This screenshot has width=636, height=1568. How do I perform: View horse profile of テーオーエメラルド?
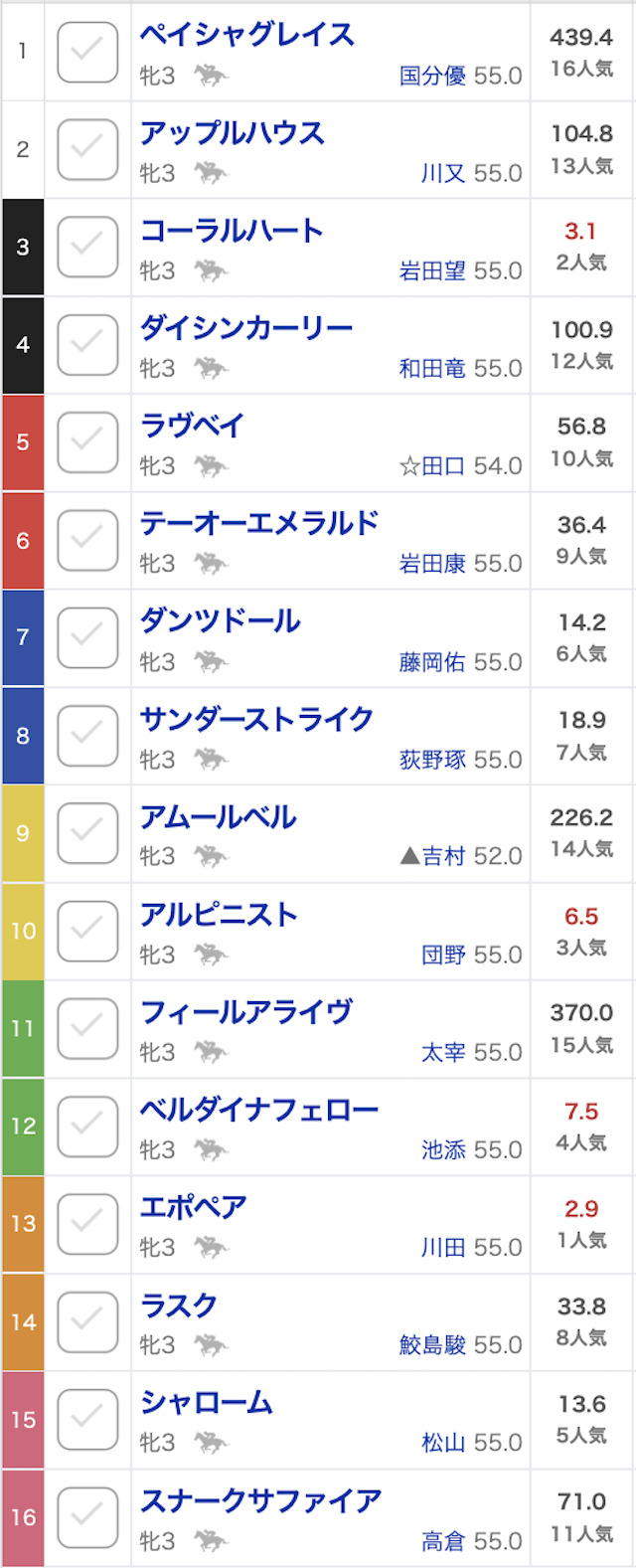point(259,523)
